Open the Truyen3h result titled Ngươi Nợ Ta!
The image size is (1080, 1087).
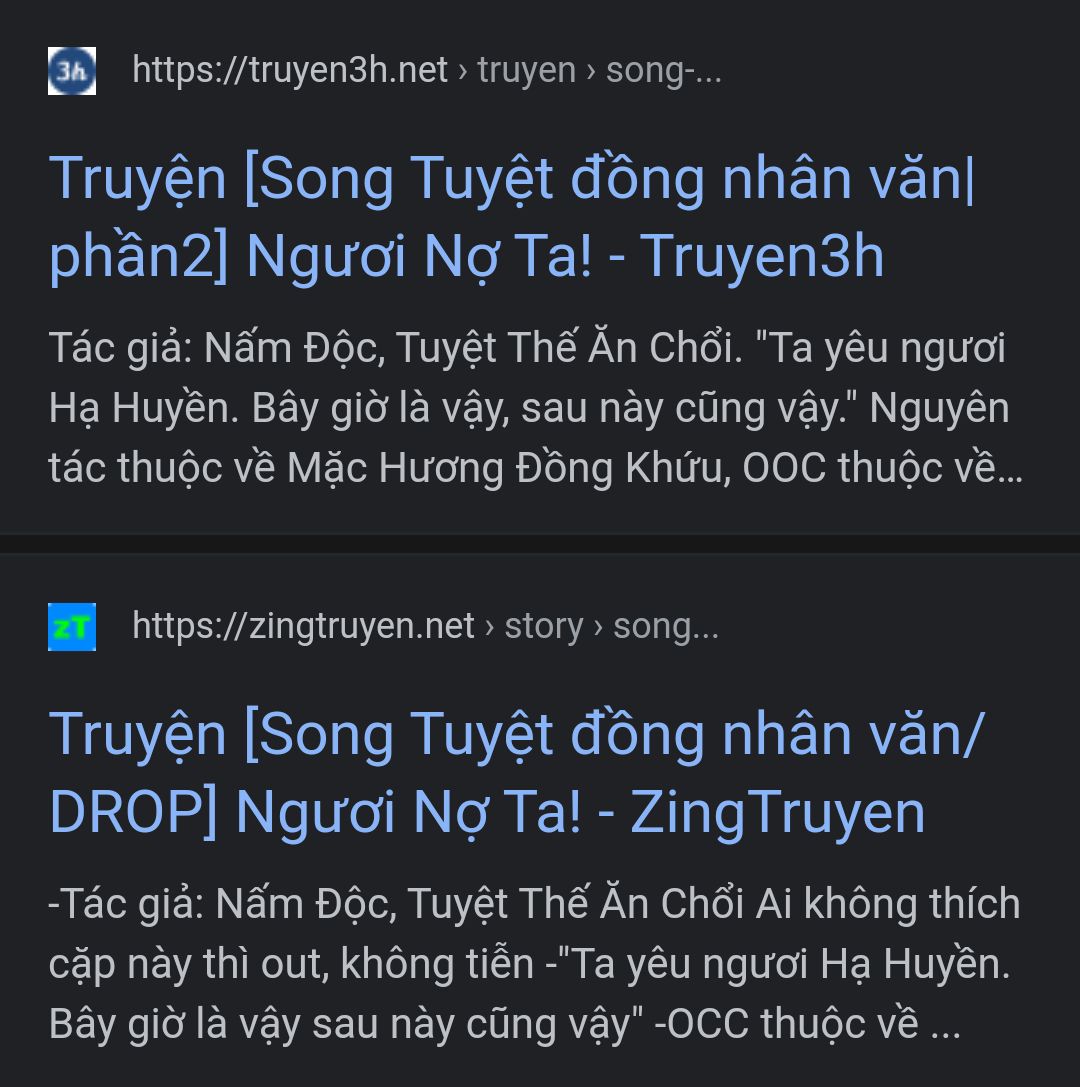coord(466,217)
